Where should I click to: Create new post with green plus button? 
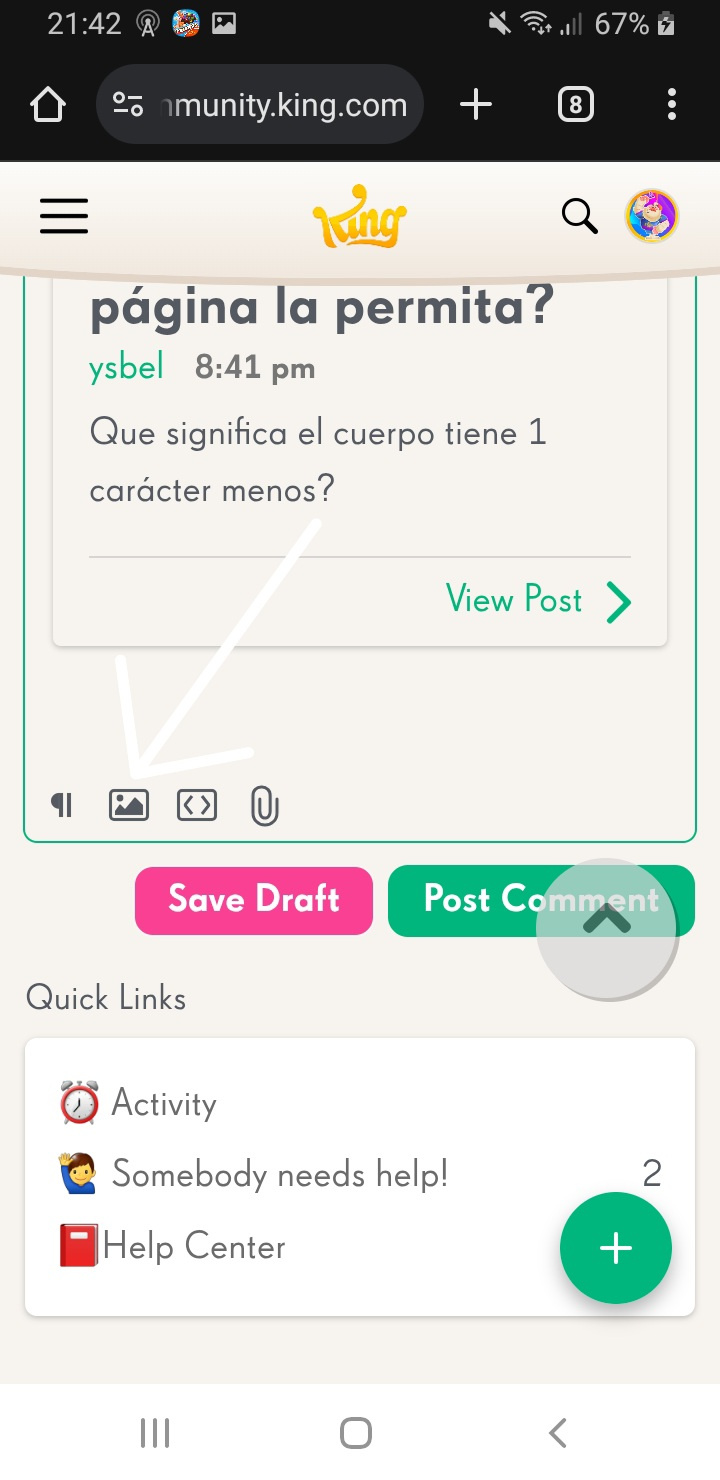(x=615, y=1248)
